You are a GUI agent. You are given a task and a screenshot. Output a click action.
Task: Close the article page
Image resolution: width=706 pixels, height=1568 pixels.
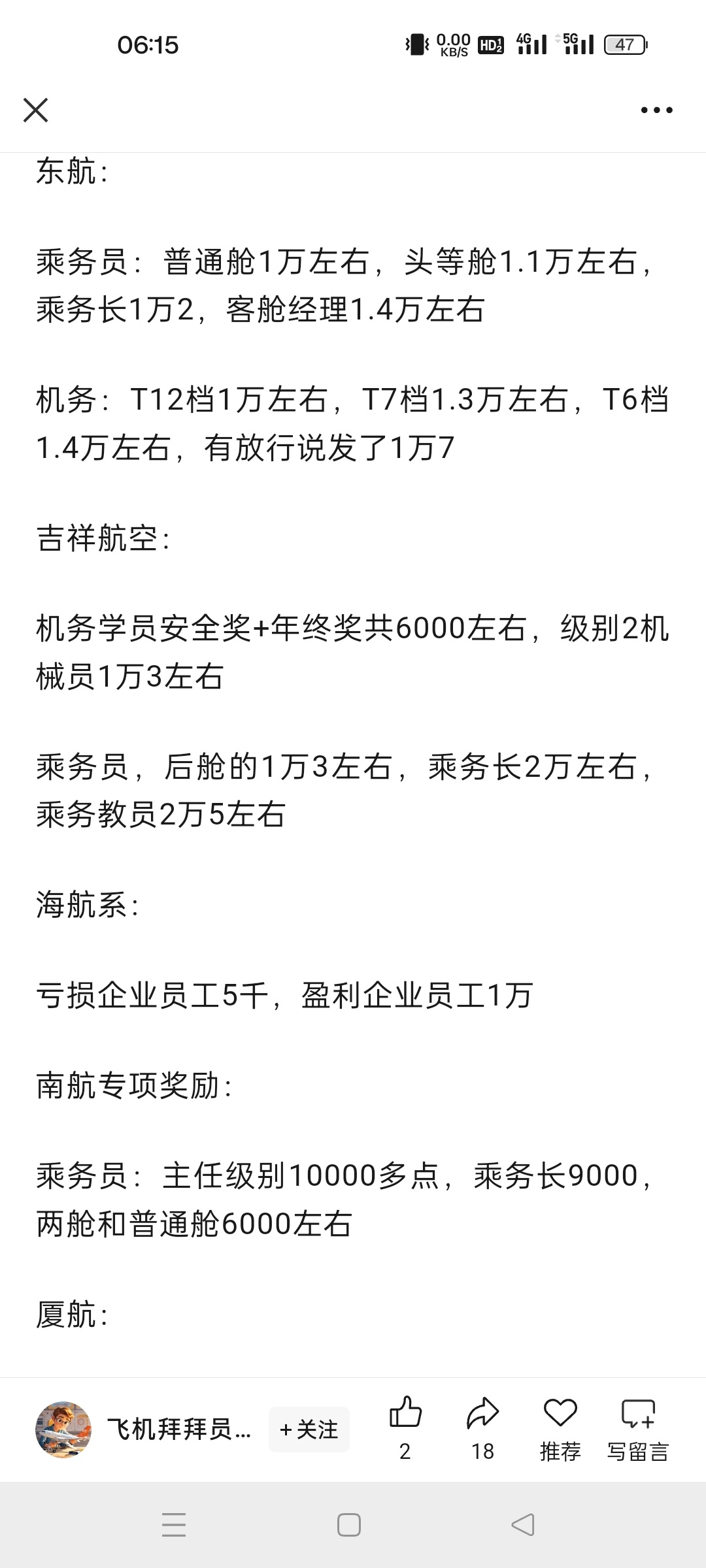pyautogui.click(x=36, y=110)
